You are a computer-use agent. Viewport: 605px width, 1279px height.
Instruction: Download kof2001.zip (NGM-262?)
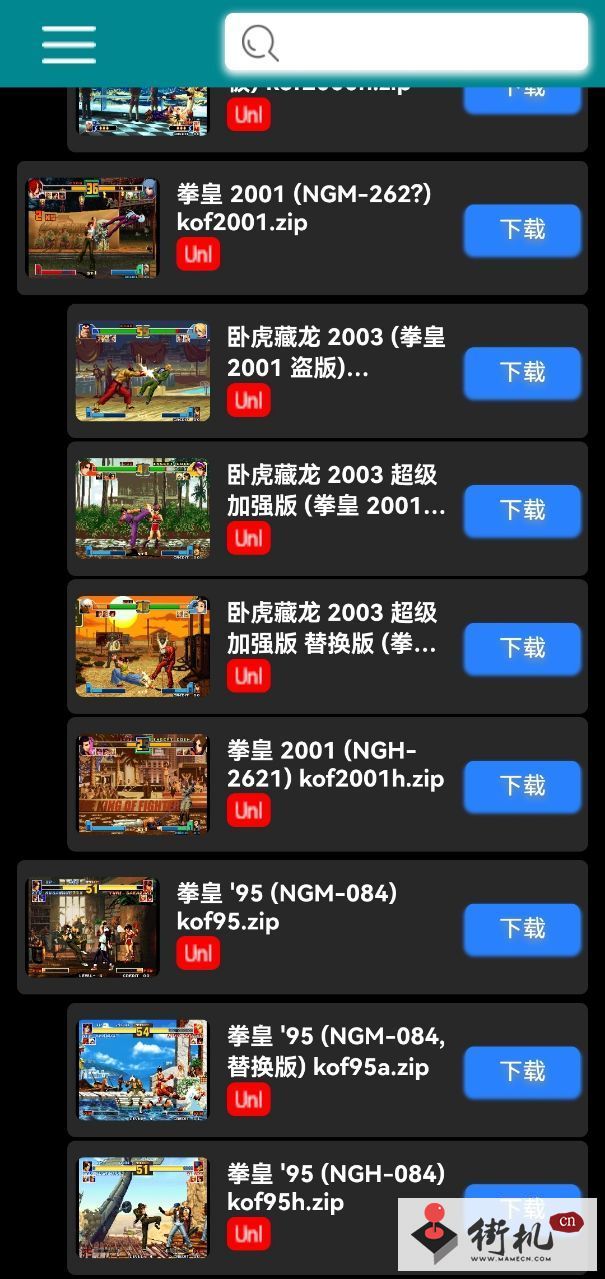pyautogui.click(x=522, y=230)
